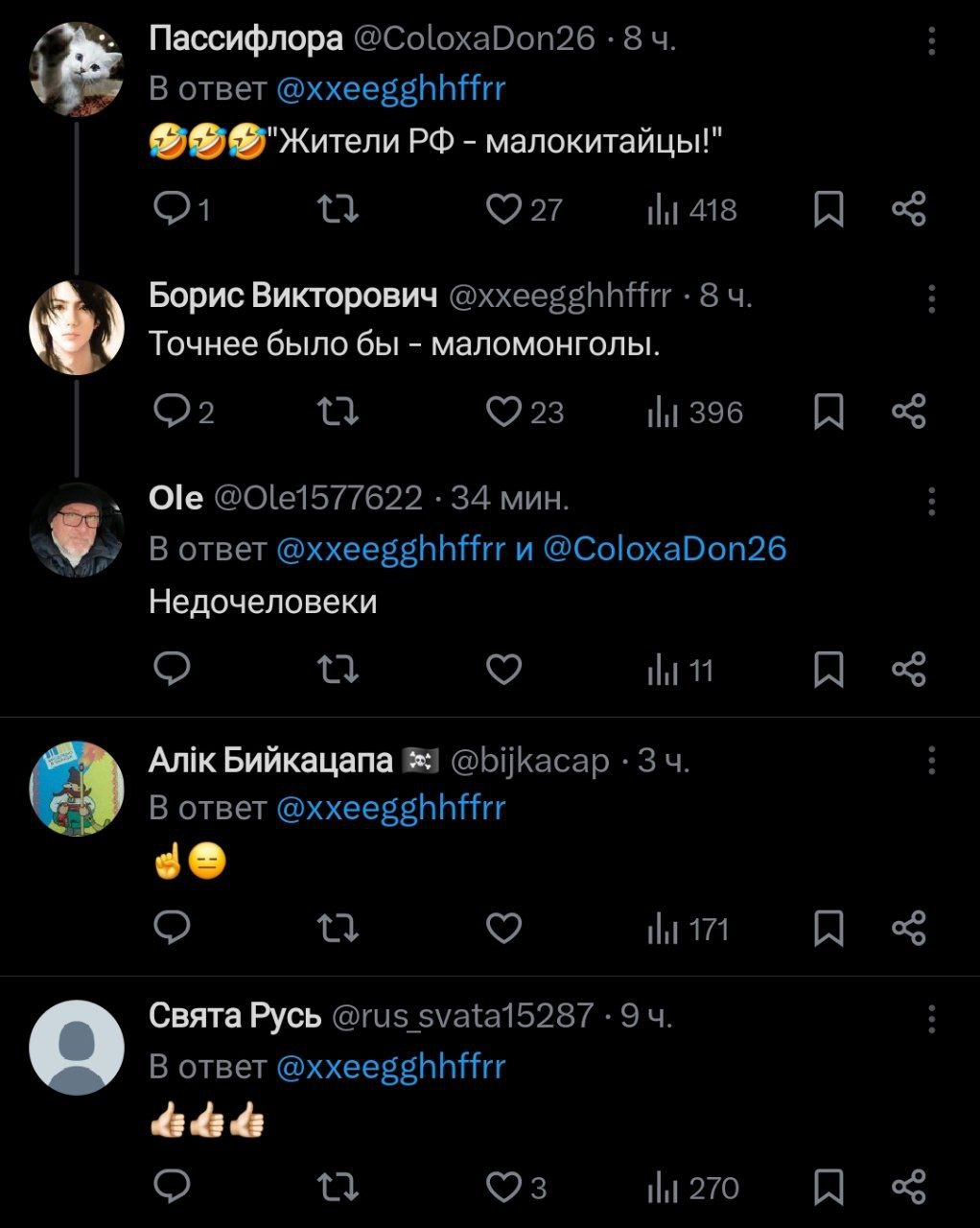Open @ColoxaDon26 mention in Ole's reply
The height and width of the screenshot is (1228, 980).
(665, 549)
